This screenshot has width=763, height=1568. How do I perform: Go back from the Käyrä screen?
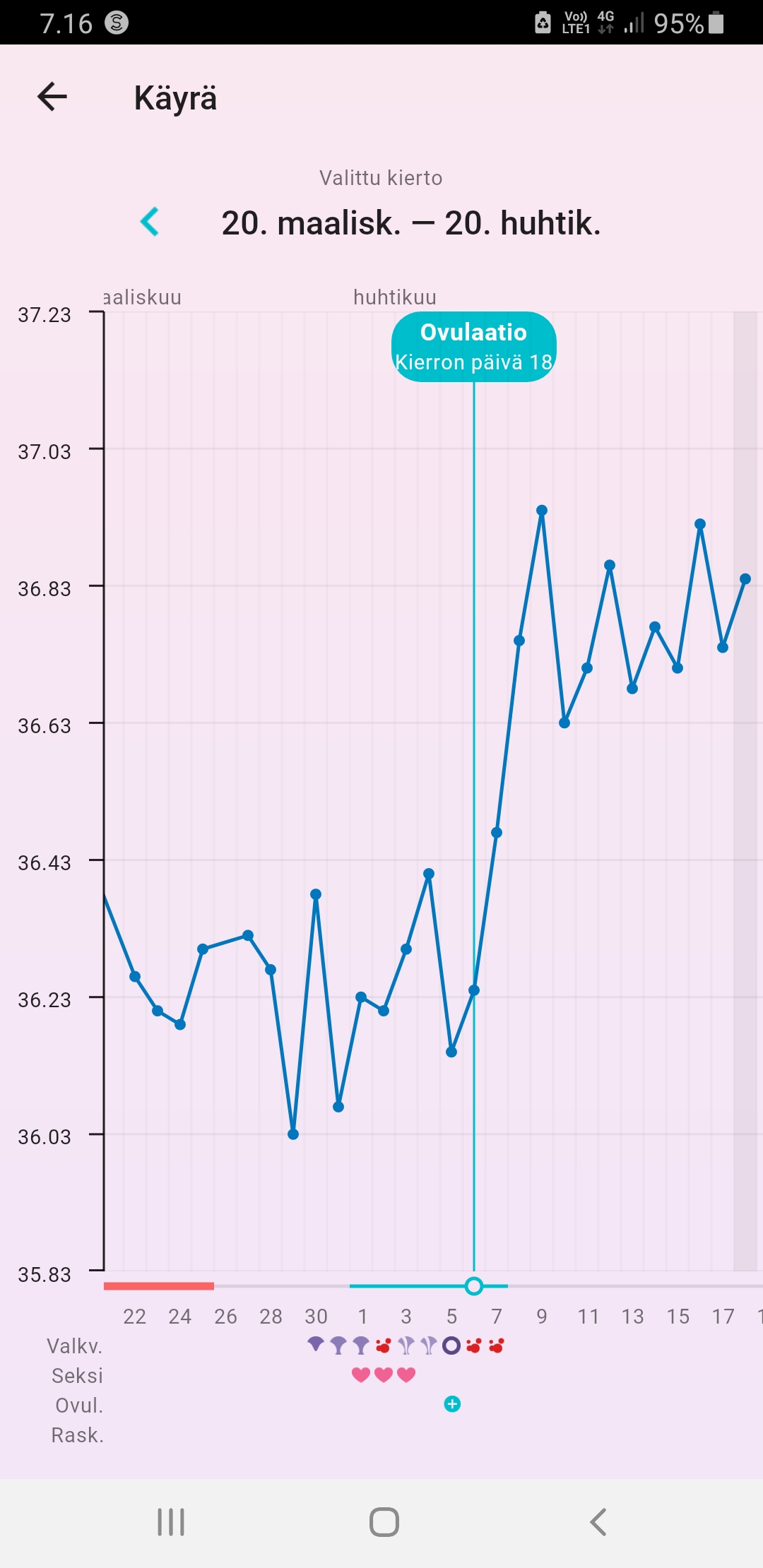pyautogui.click(x=52, y=97)
